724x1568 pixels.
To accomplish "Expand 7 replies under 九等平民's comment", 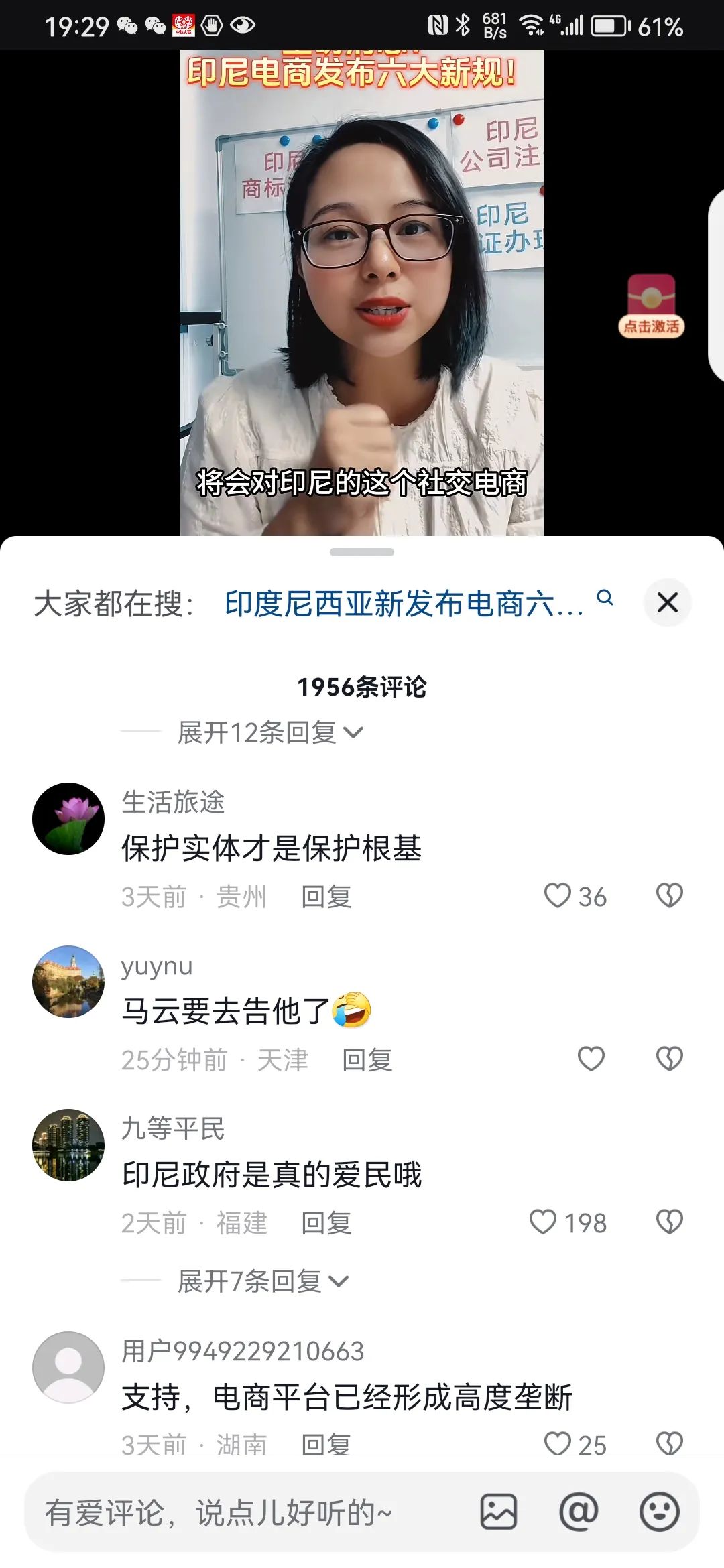I will [263, 1281].
